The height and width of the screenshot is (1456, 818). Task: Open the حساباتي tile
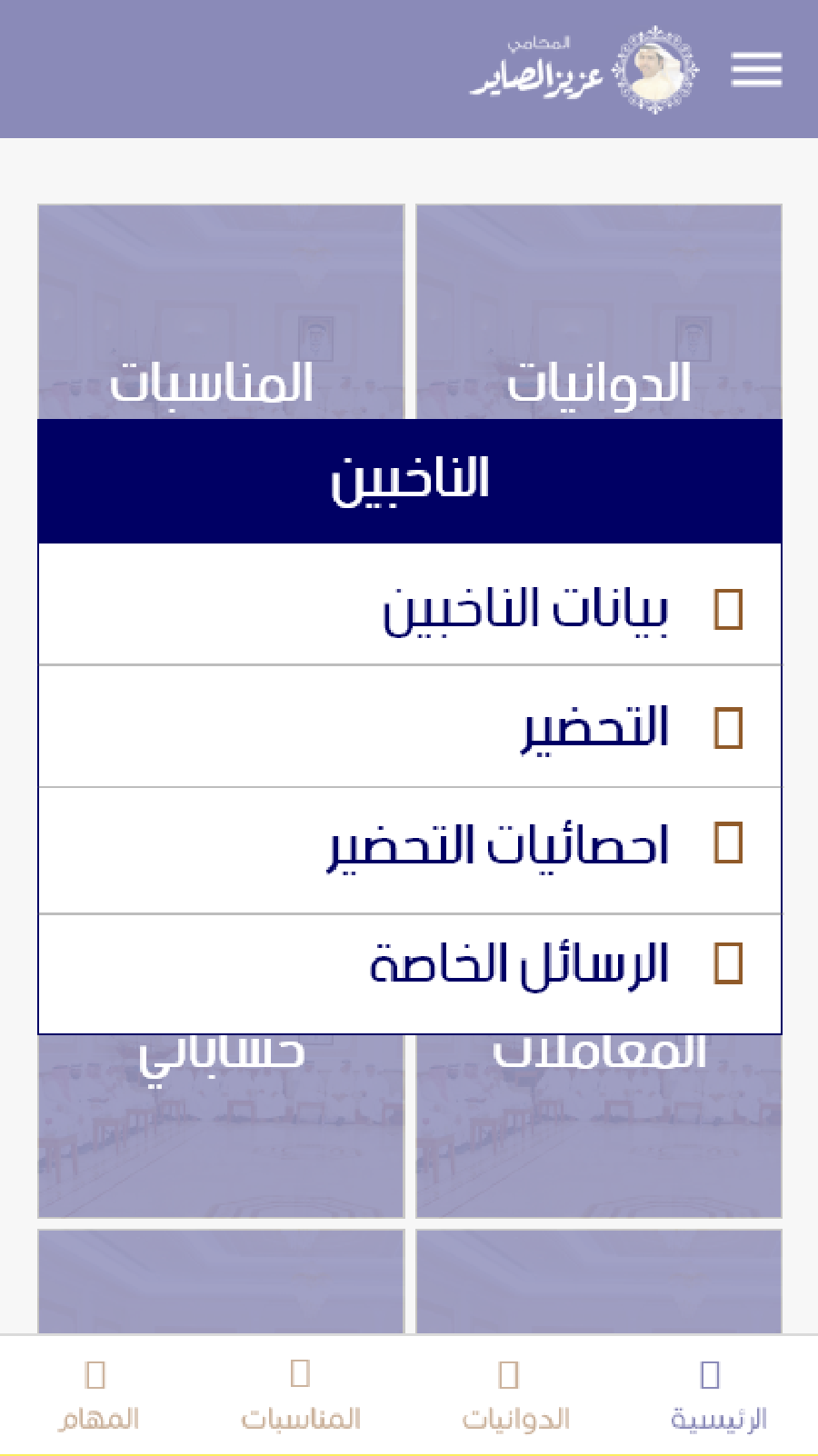click(221, 1125)
